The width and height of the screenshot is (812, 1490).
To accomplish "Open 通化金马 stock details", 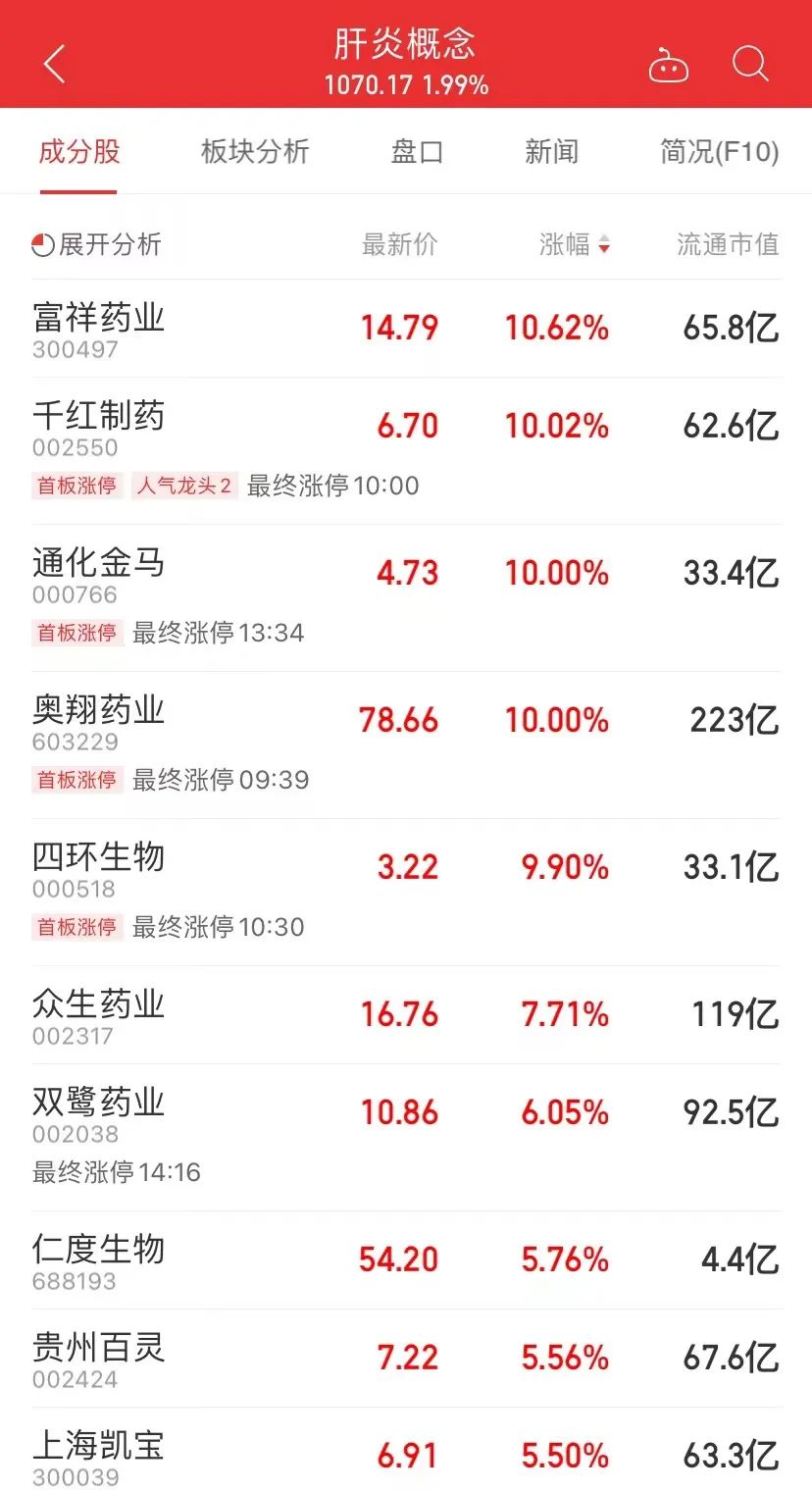I will point(406,598).
